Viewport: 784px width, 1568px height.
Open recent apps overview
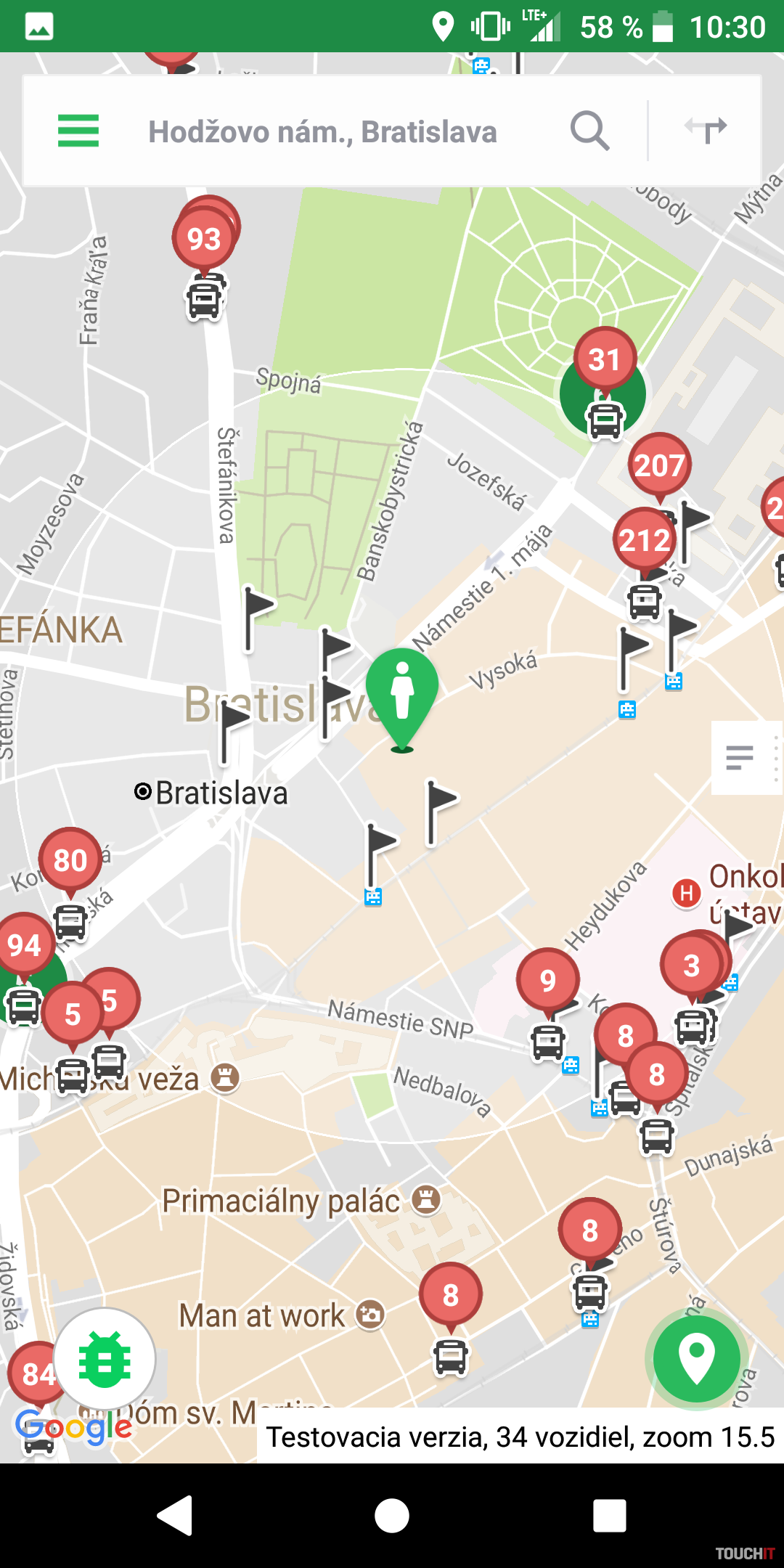tap(609, 1515)
